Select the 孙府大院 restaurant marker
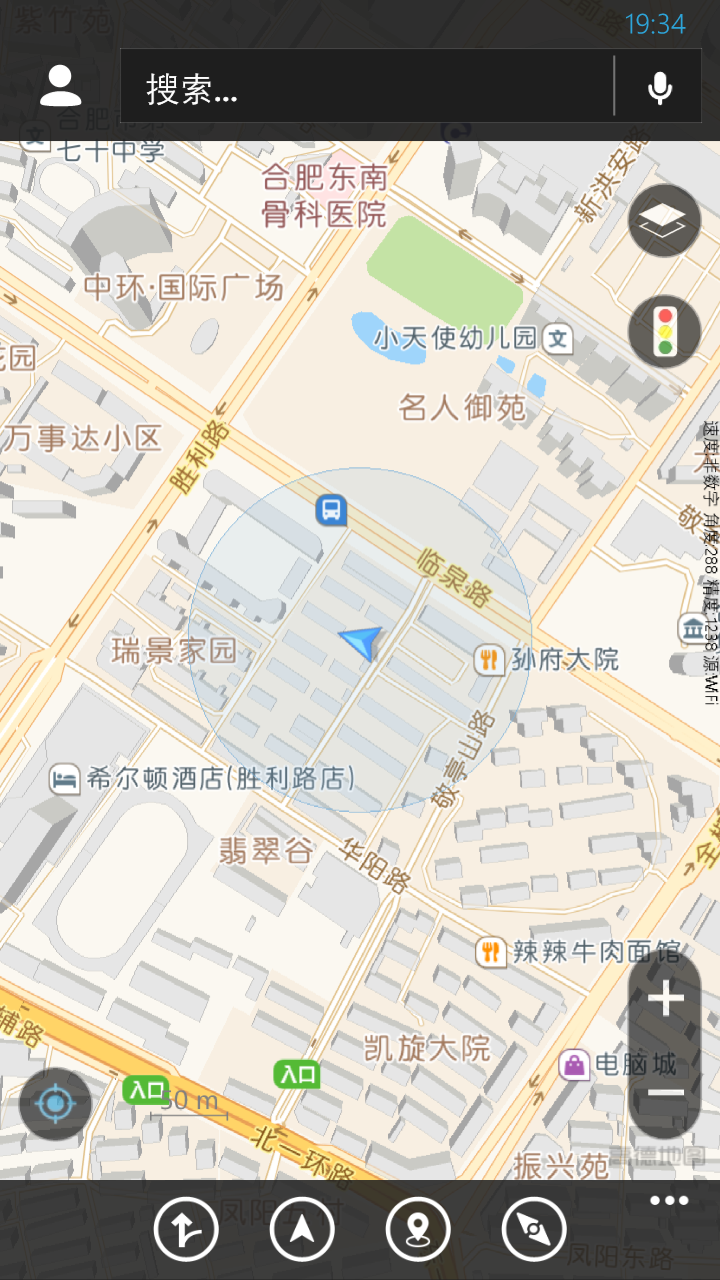Screen dimensions: 720x1280 [x=488, y=658]
